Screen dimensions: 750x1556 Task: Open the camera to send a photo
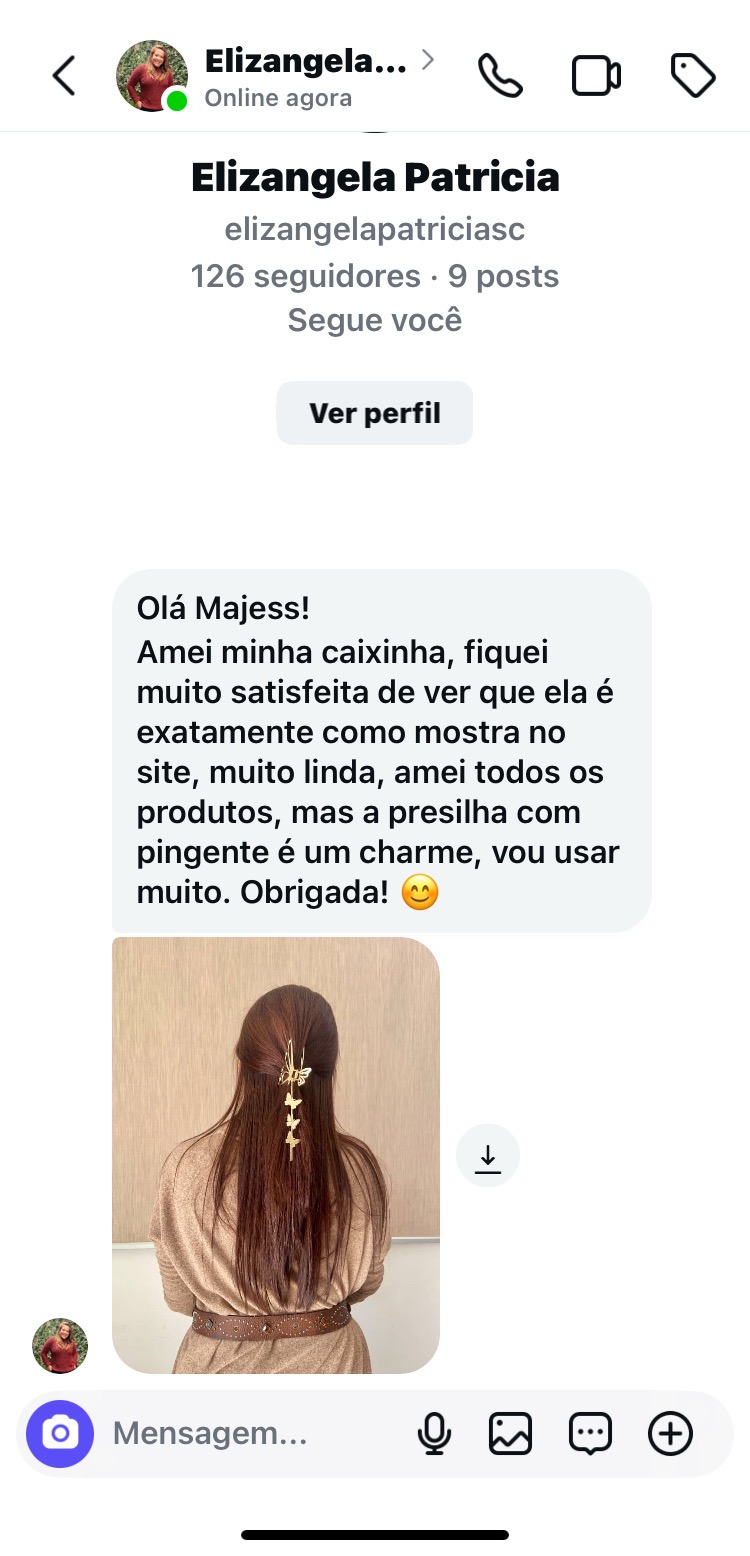pos(60,1434)
